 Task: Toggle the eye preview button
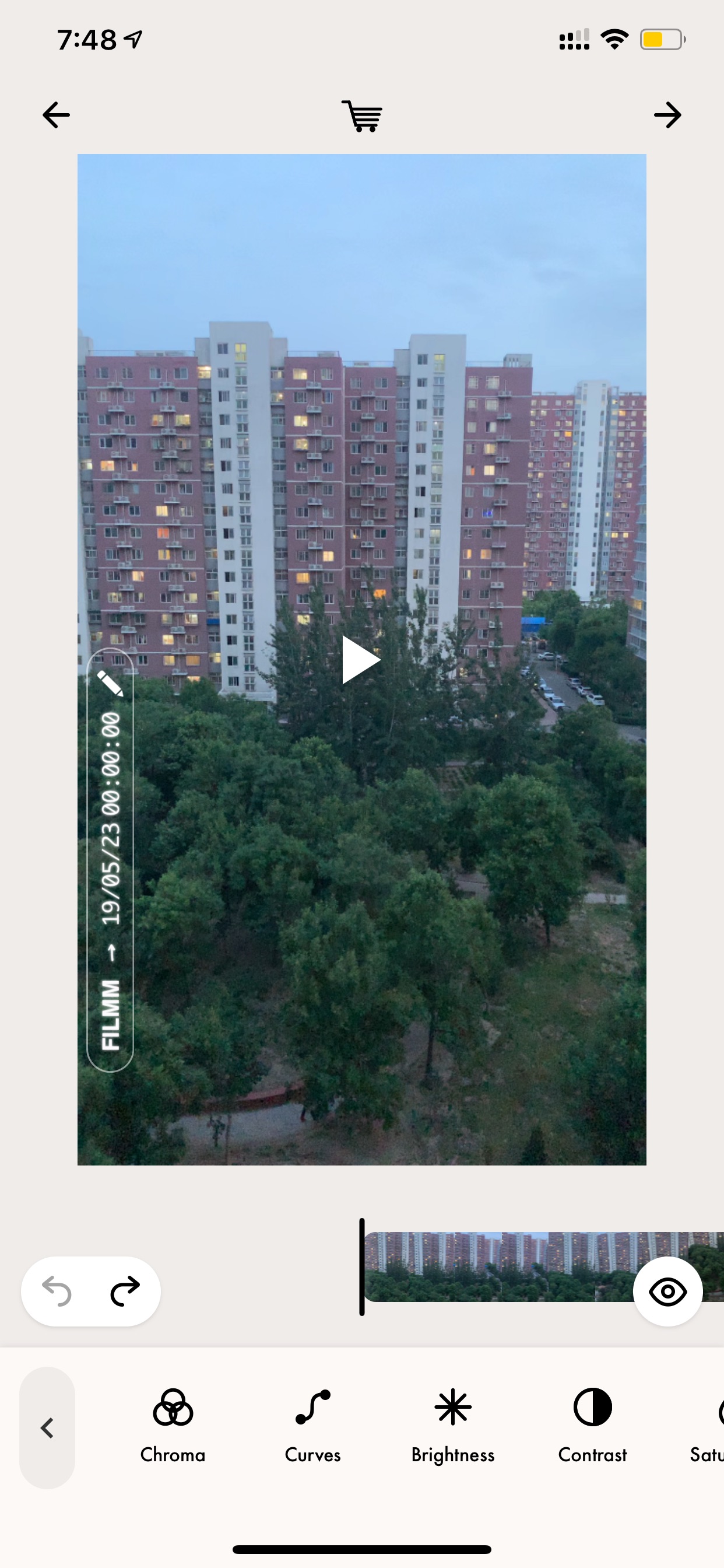click(667, 1291)
